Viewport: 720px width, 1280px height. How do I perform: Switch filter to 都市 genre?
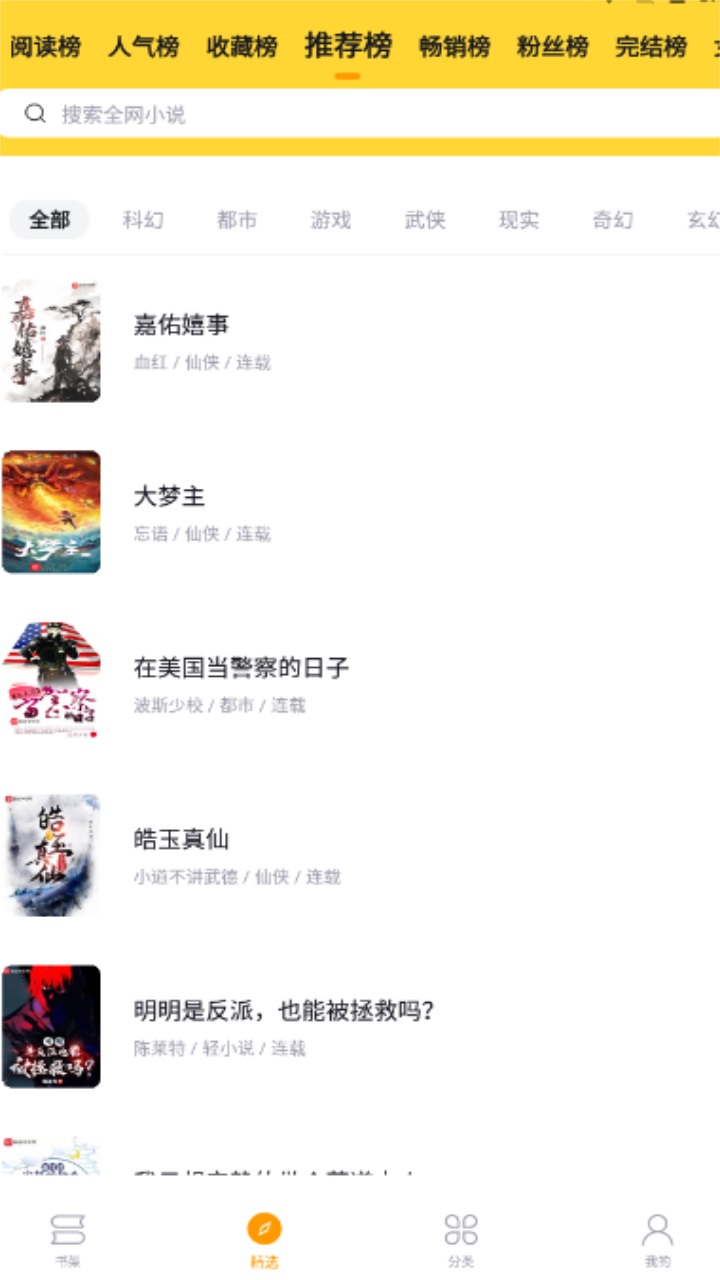click(237, 220)
